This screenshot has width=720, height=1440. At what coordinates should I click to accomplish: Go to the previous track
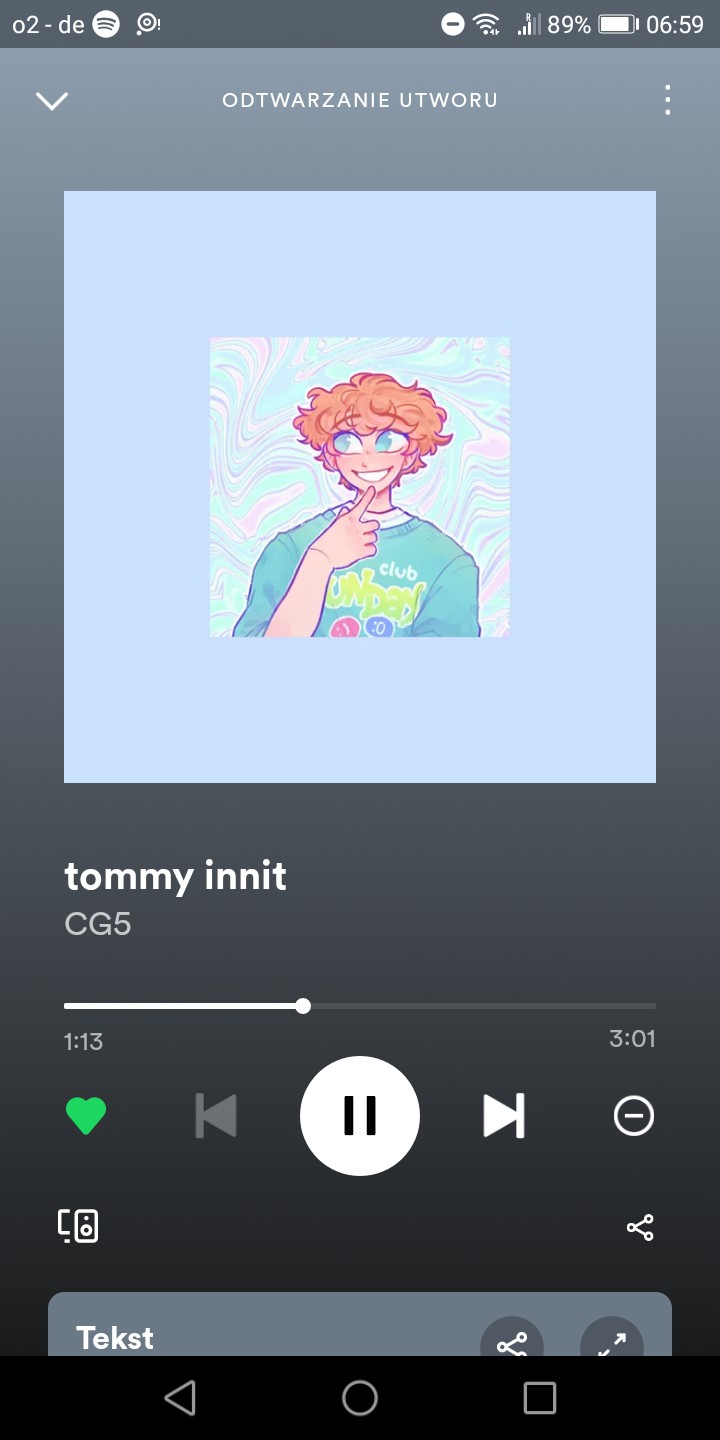(216, 1115)
